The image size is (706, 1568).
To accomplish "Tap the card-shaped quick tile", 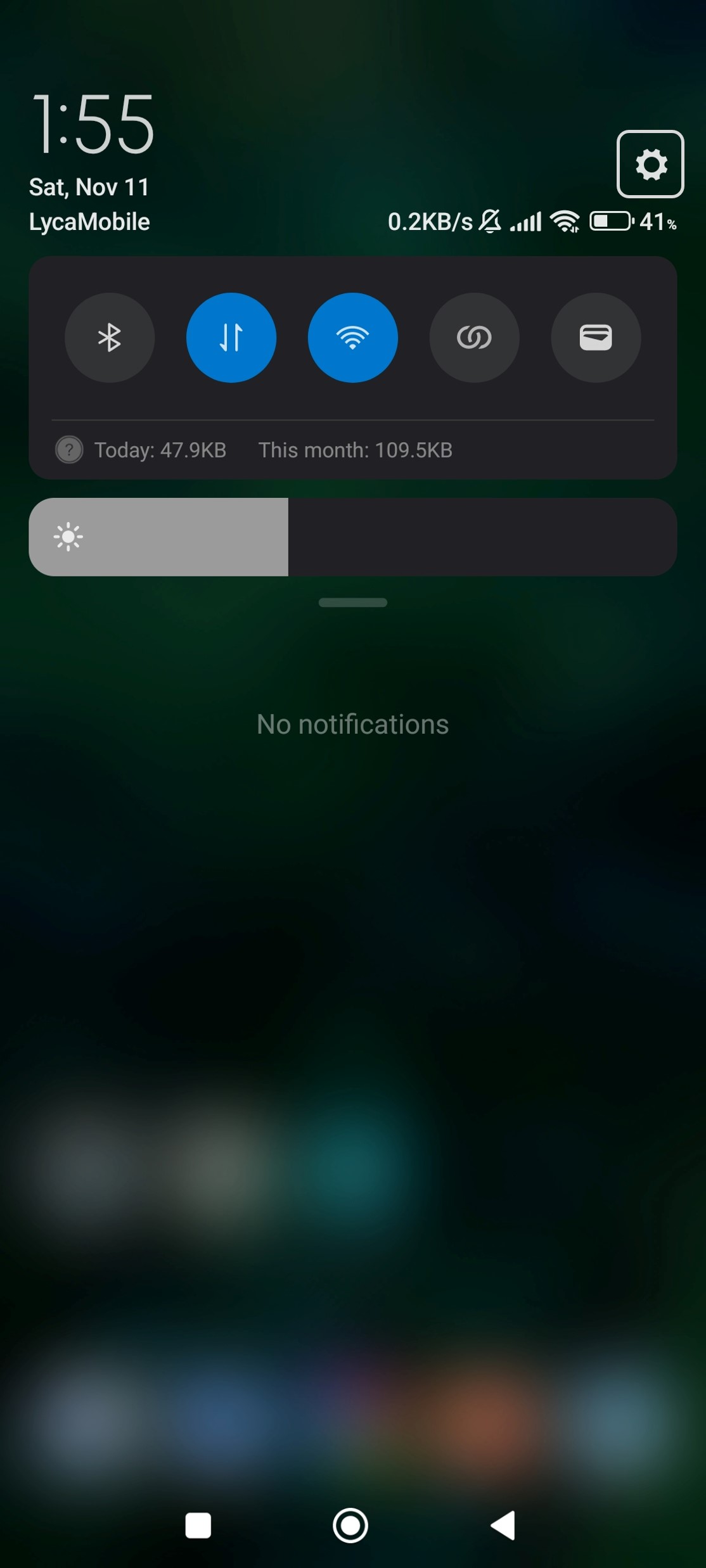I will click(x=596, y=338).
